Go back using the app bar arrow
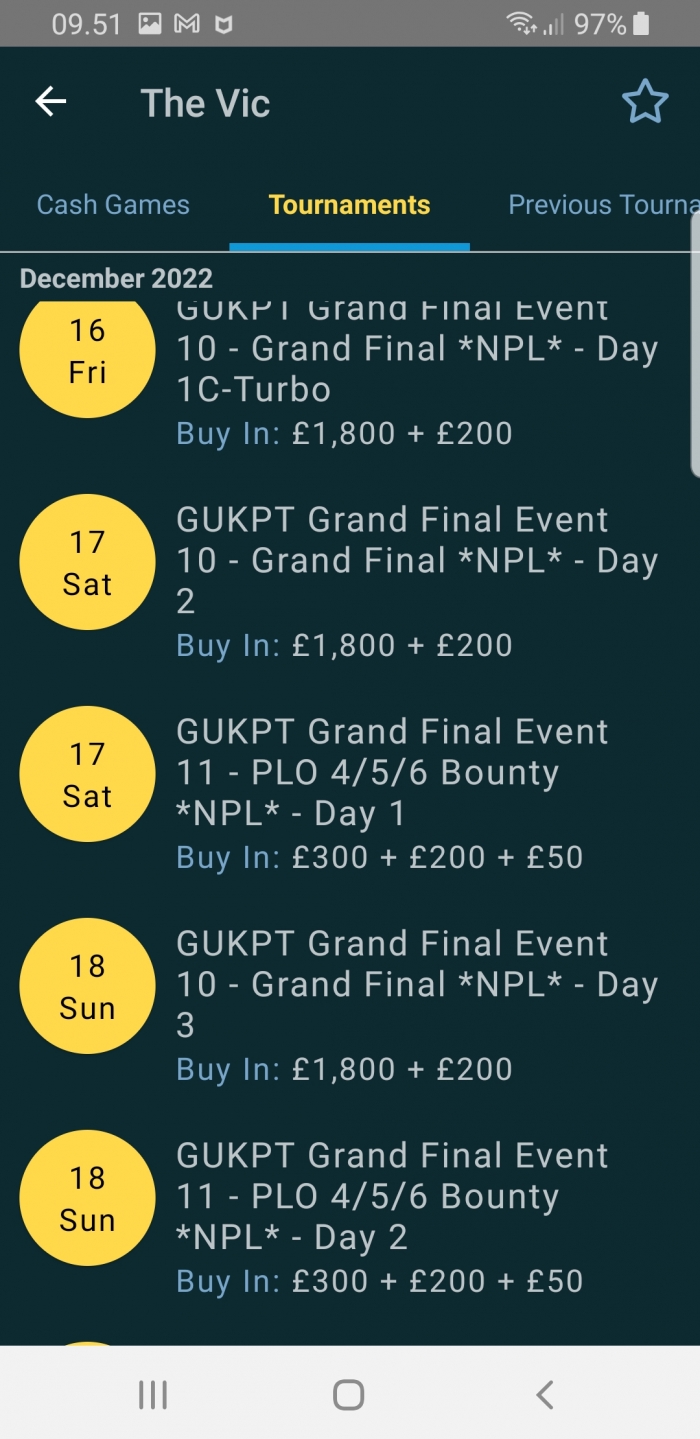Viewport: 700px width, 1439px height. click(x=51, y=102)
